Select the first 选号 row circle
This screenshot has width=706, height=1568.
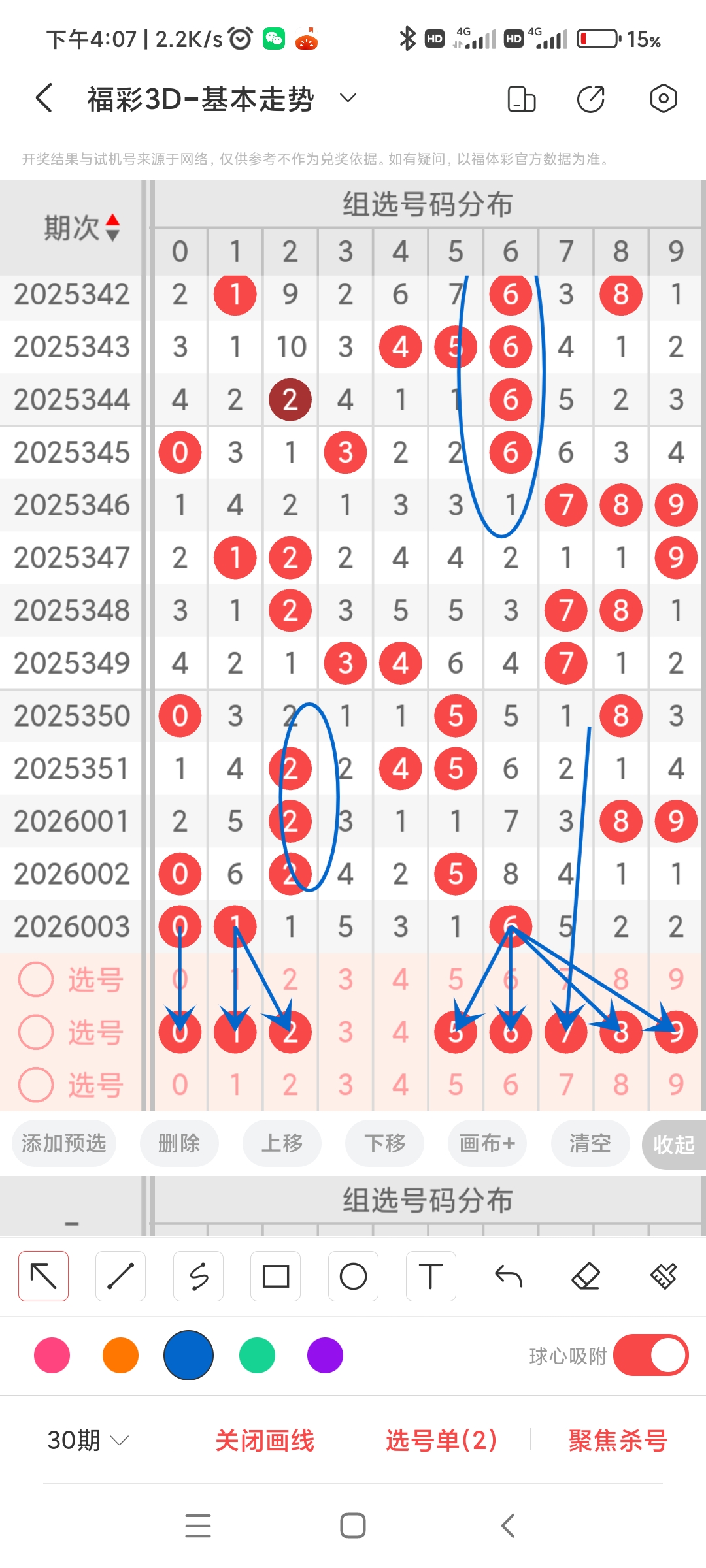coord(36,979)
